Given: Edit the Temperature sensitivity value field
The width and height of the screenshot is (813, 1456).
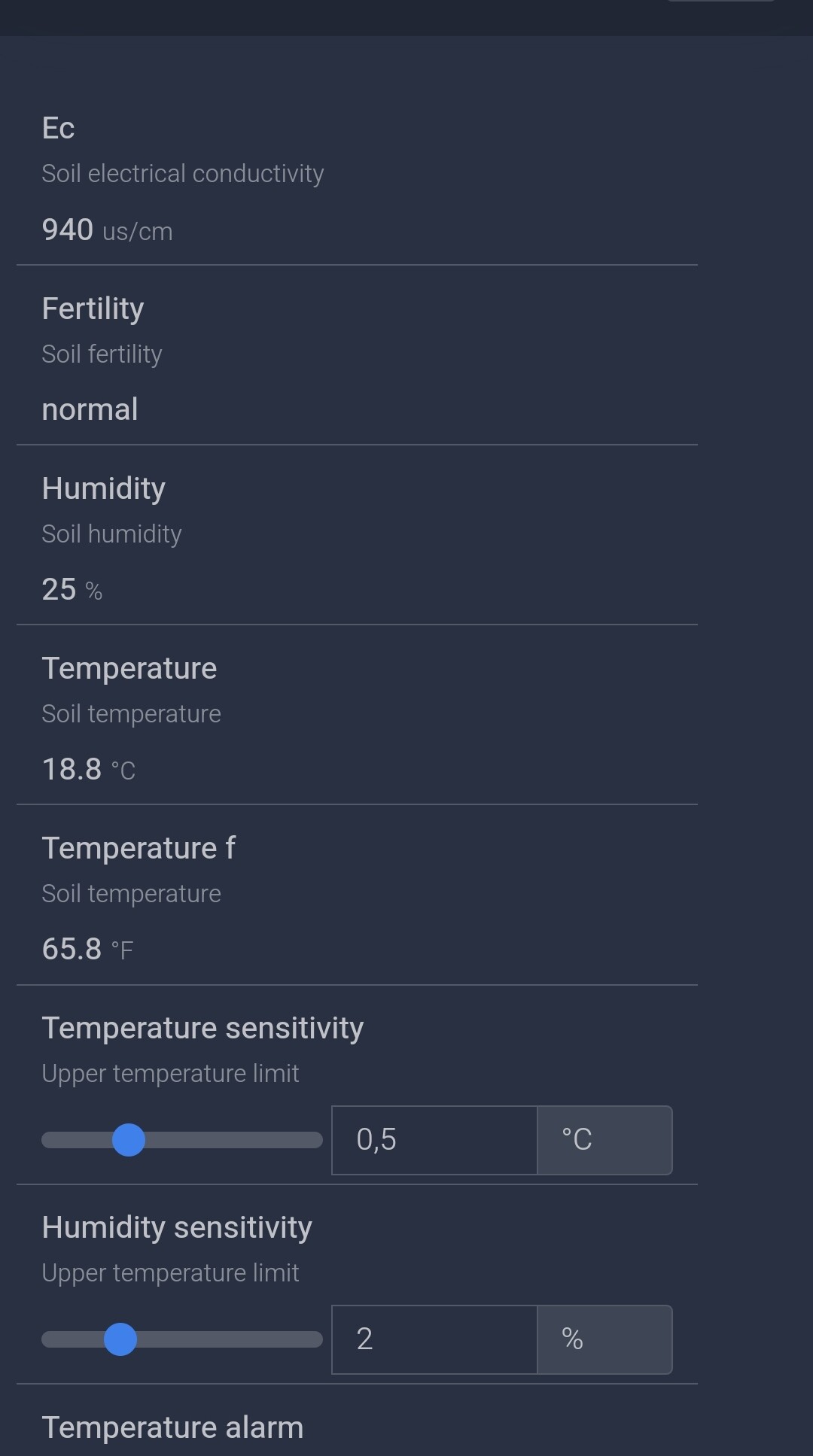Looking at the screenshot, I should click(x=434, y=1140).
